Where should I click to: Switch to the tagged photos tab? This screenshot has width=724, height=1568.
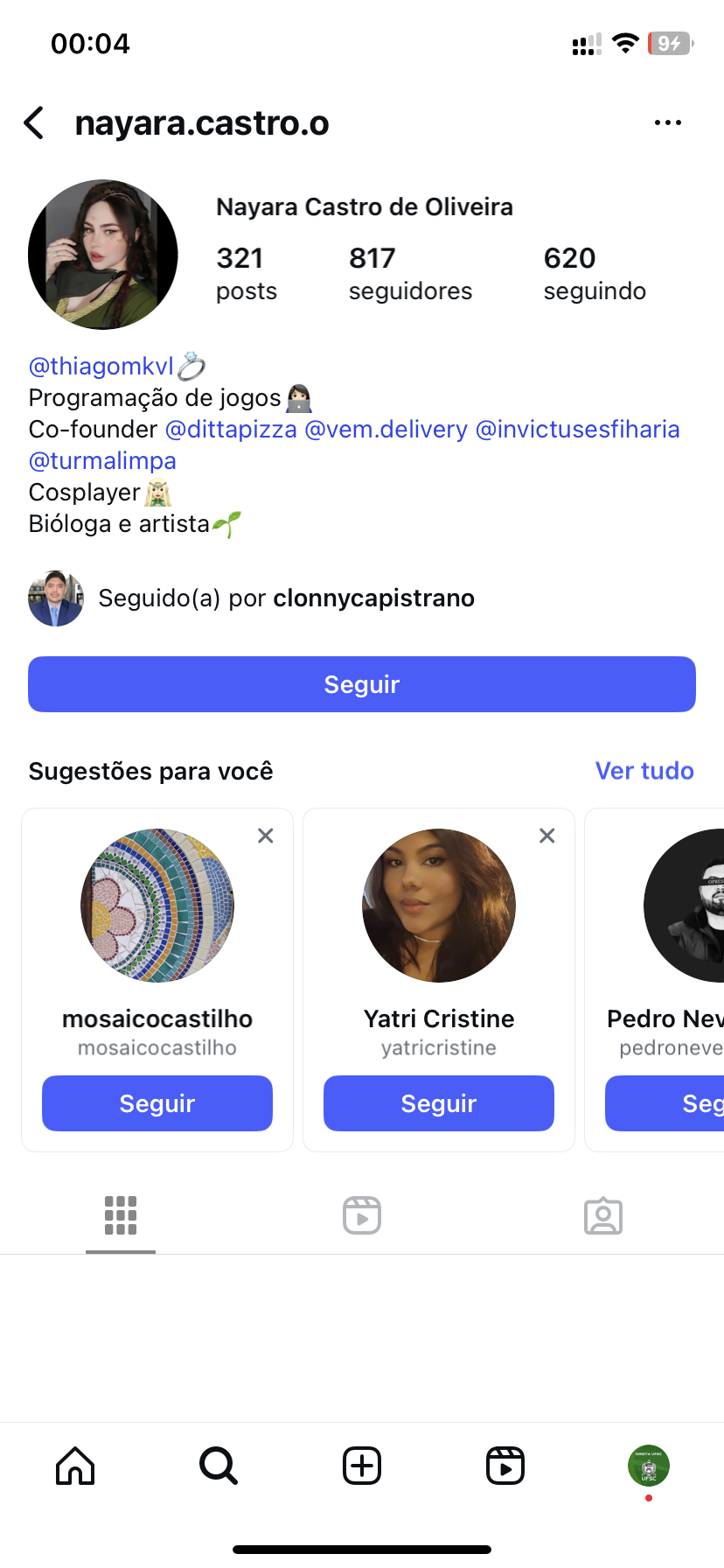point(603,1215)
